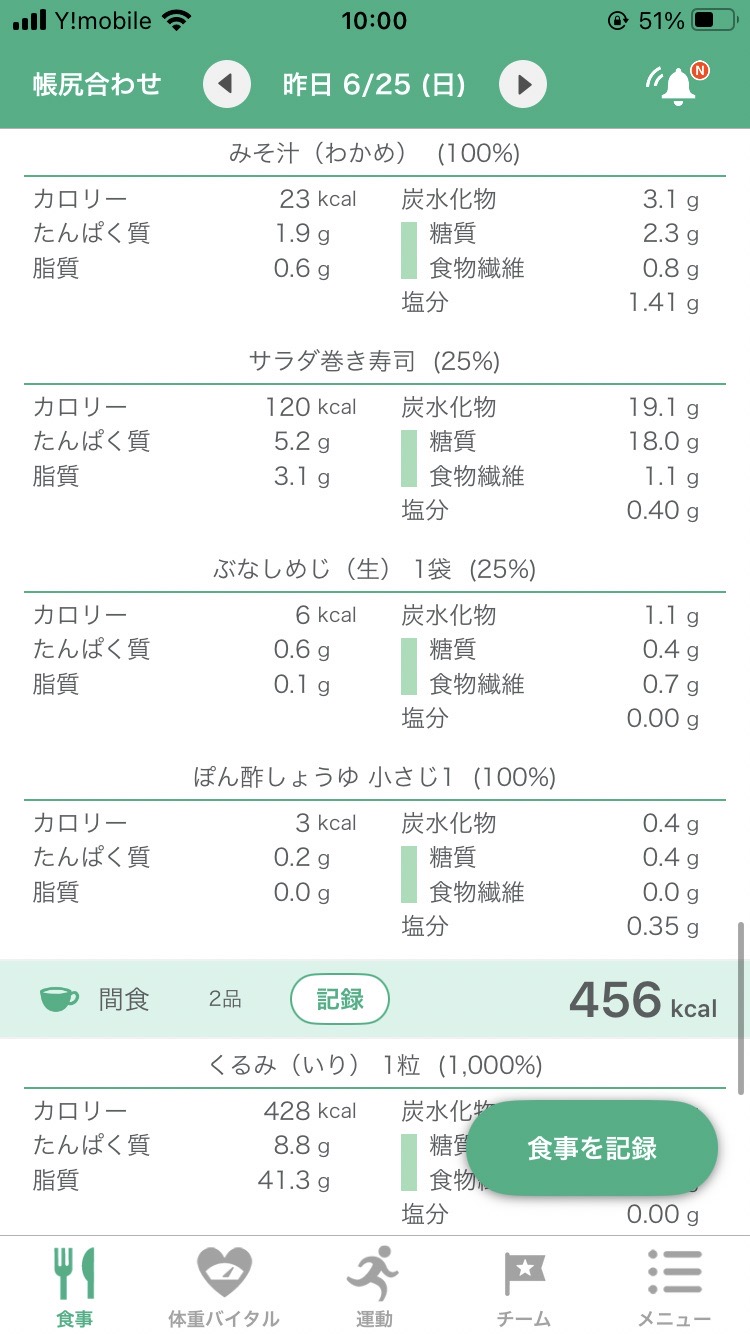Open the チーム tab

[524, 1287]
